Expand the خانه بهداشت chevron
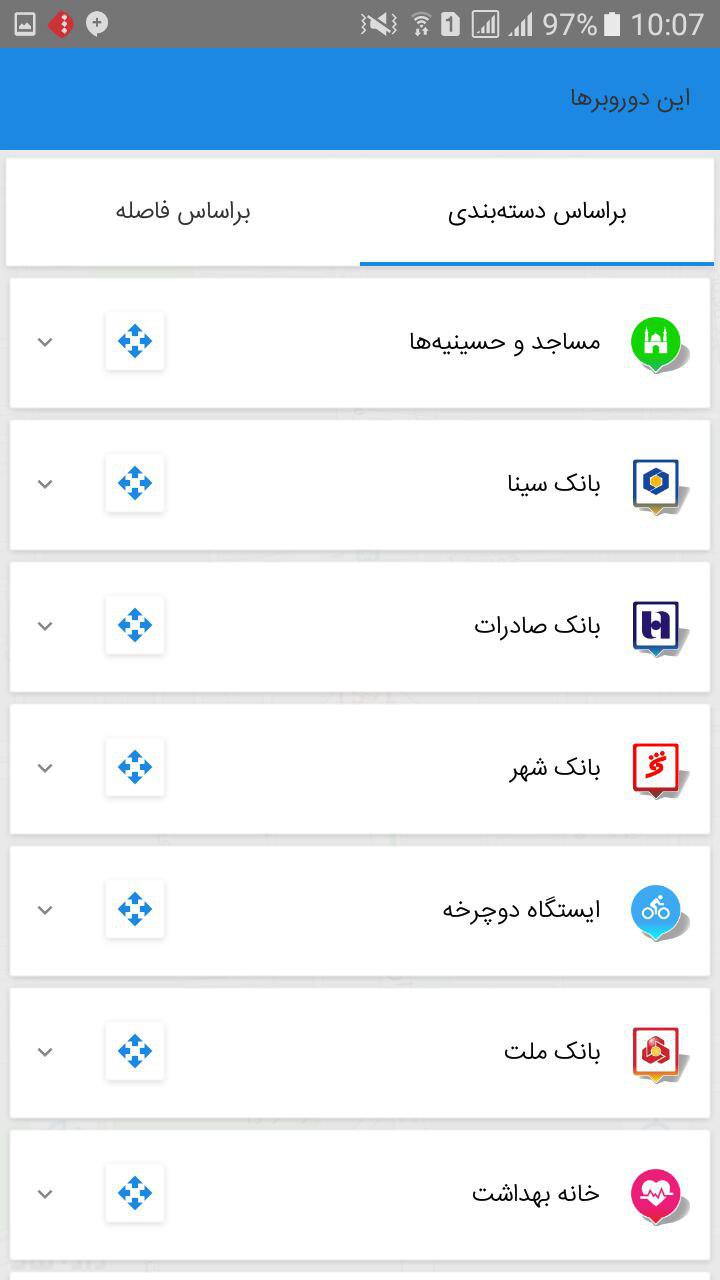 (45, 1194)
